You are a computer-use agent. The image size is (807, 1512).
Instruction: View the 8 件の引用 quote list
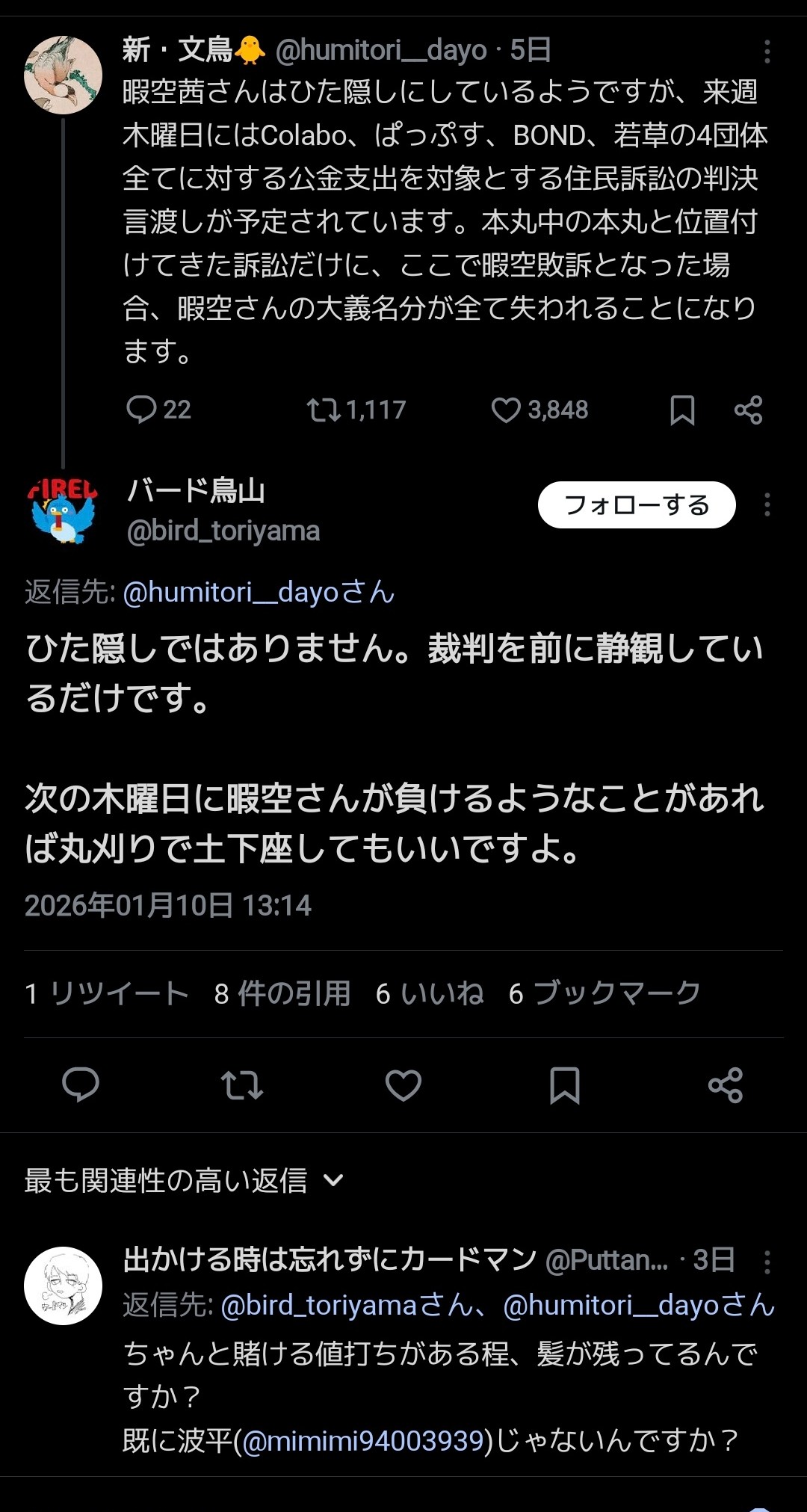pyautogui.click(x=282, y=993)
